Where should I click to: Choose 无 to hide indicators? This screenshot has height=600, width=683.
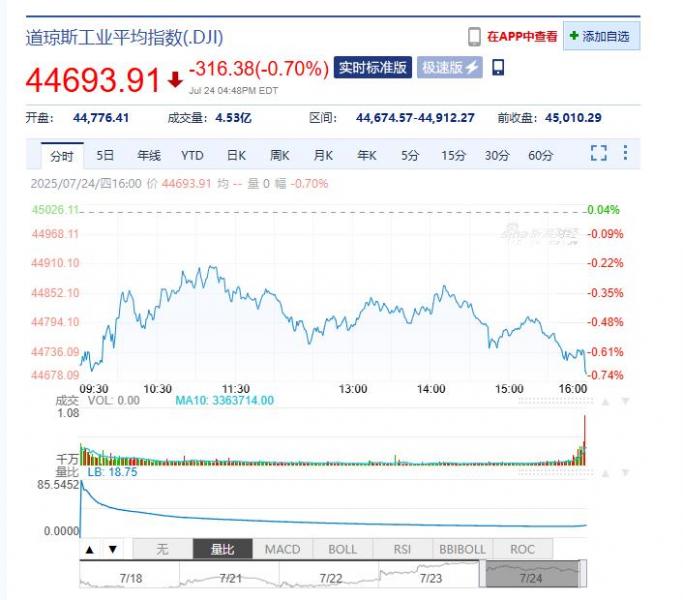coord(162,549)
